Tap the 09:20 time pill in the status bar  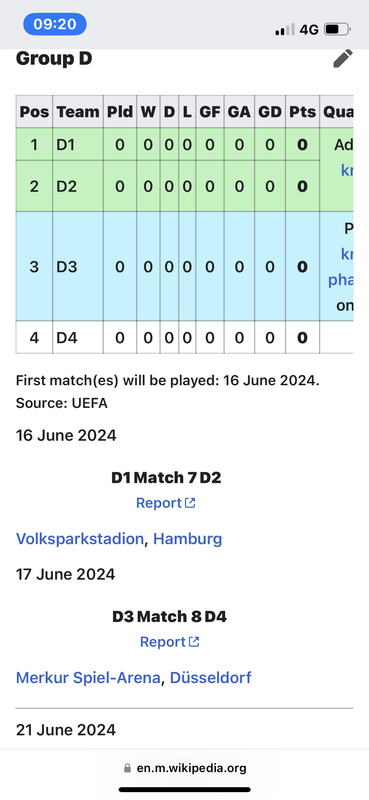pos(55,24)
